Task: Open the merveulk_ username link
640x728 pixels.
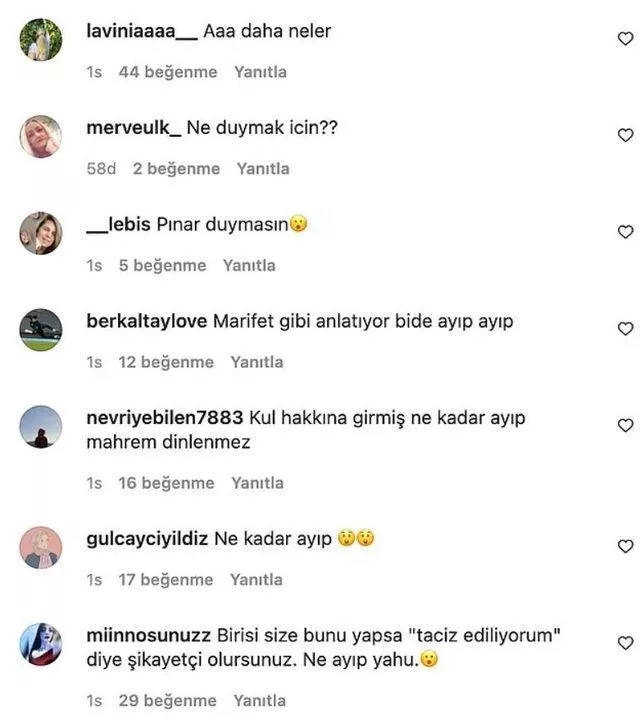Action: 134,129
